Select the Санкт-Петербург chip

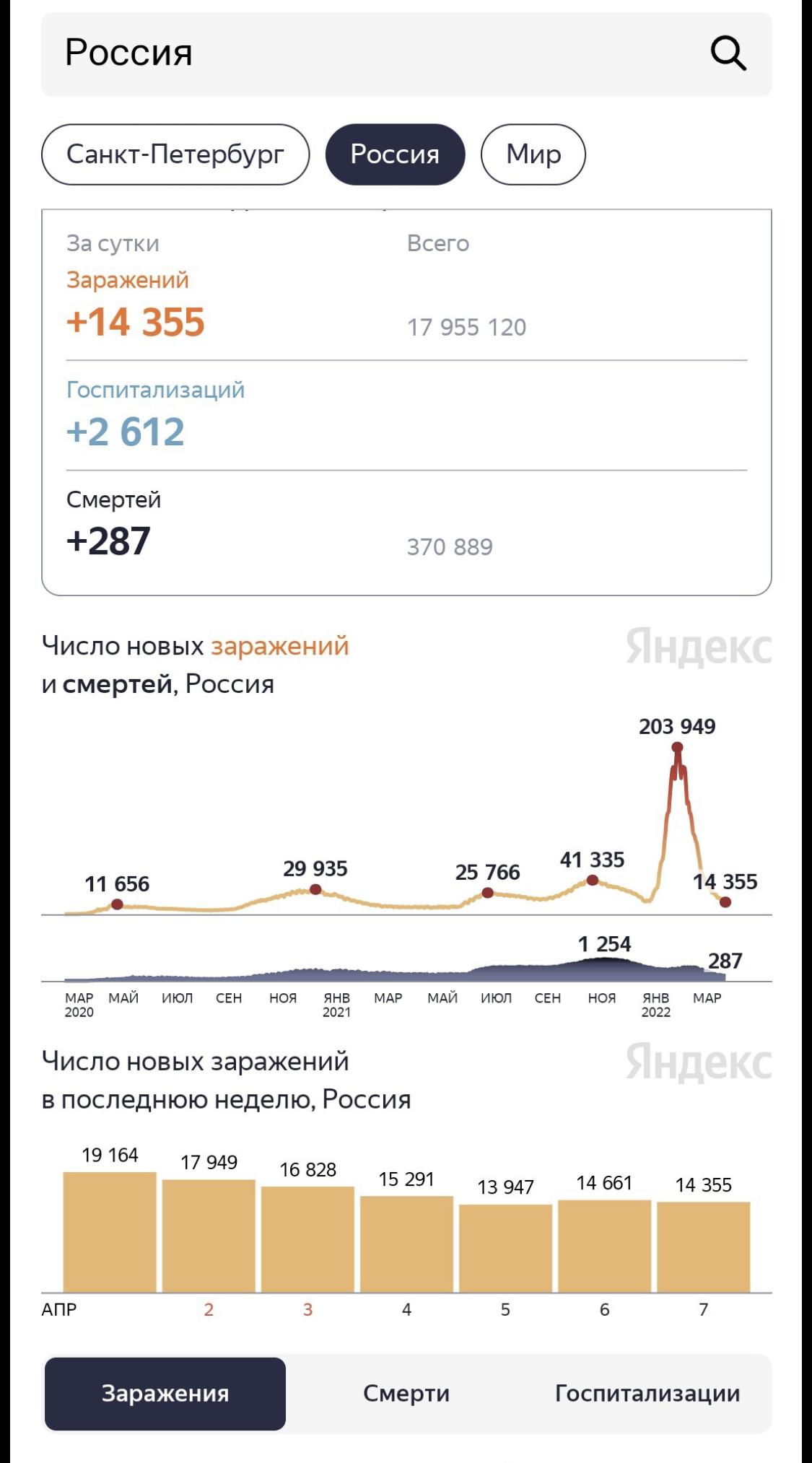175,154
